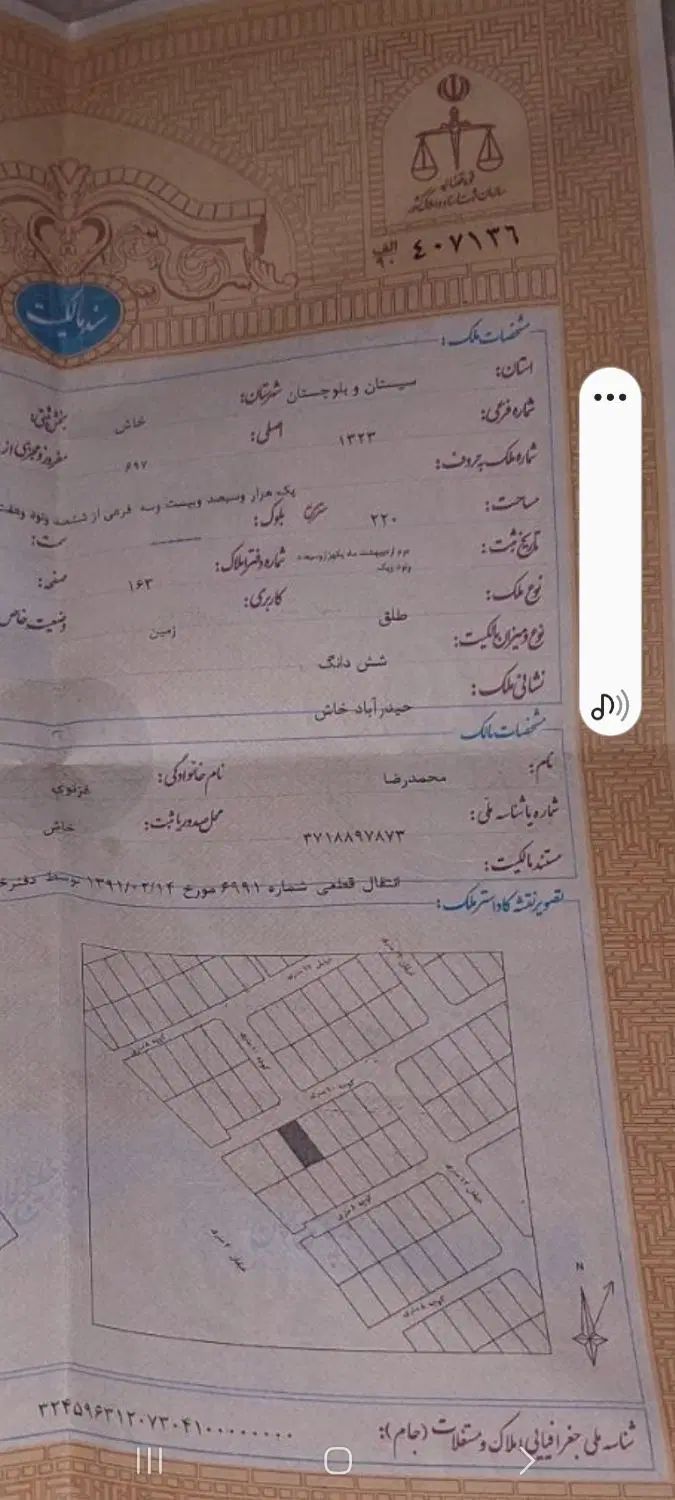This screenshot has width=675, height=1500.
Task: Open the recent apps view
Action: click(149, 1461)
